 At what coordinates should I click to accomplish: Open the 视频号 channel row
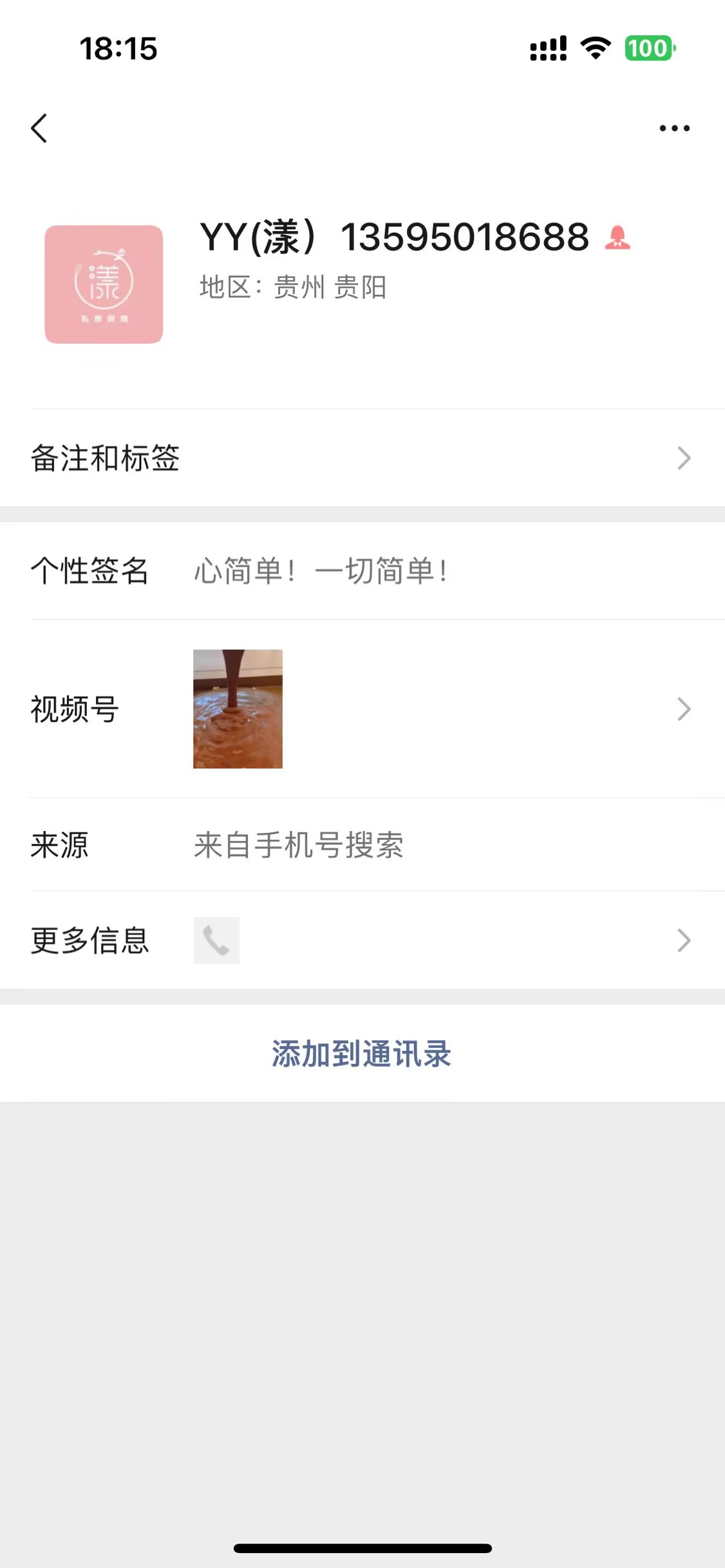pyautogui.click(x=362, y=709)
